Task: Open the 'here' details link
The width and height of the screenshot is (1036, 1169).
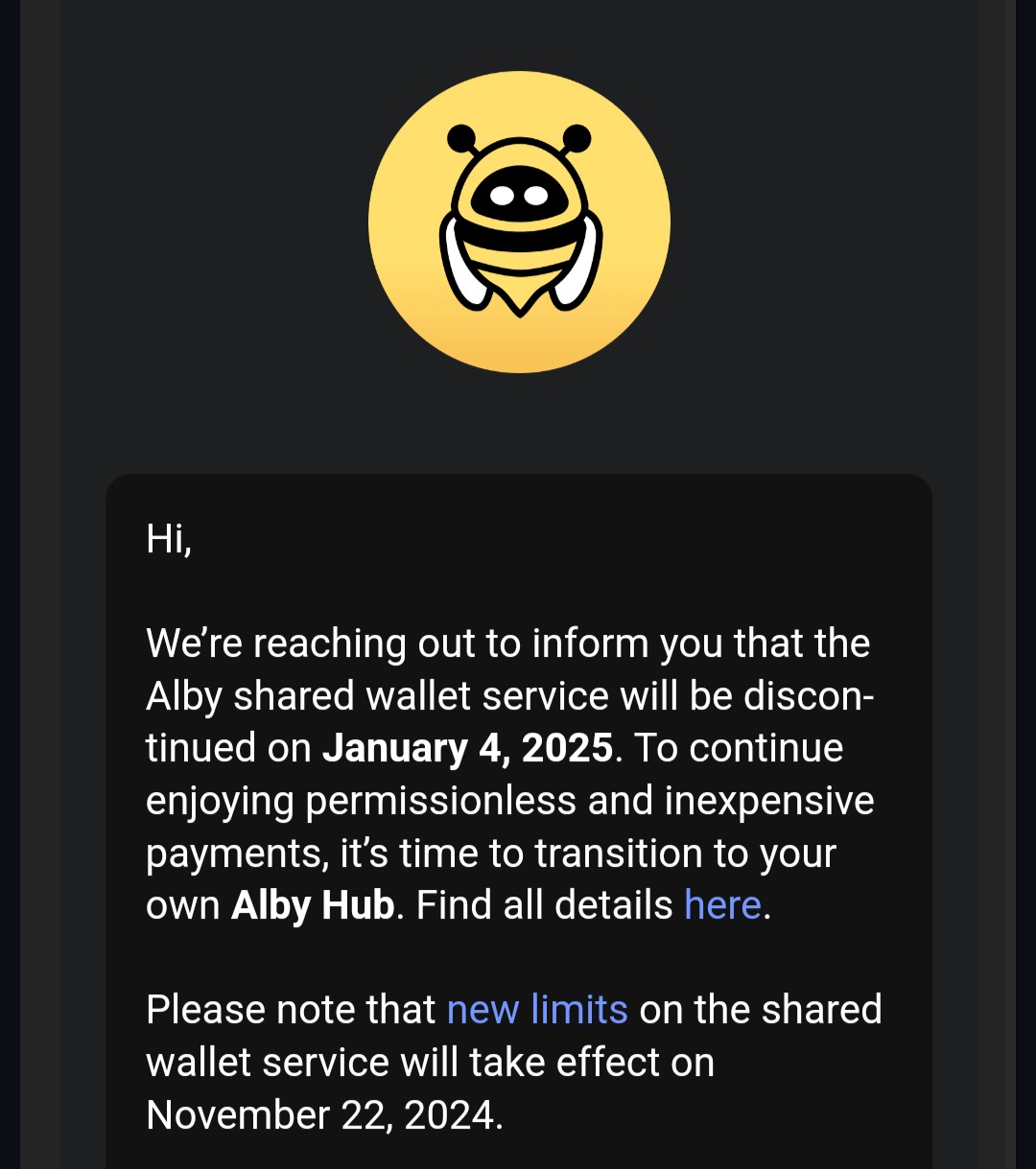Action: coord(722,905)
